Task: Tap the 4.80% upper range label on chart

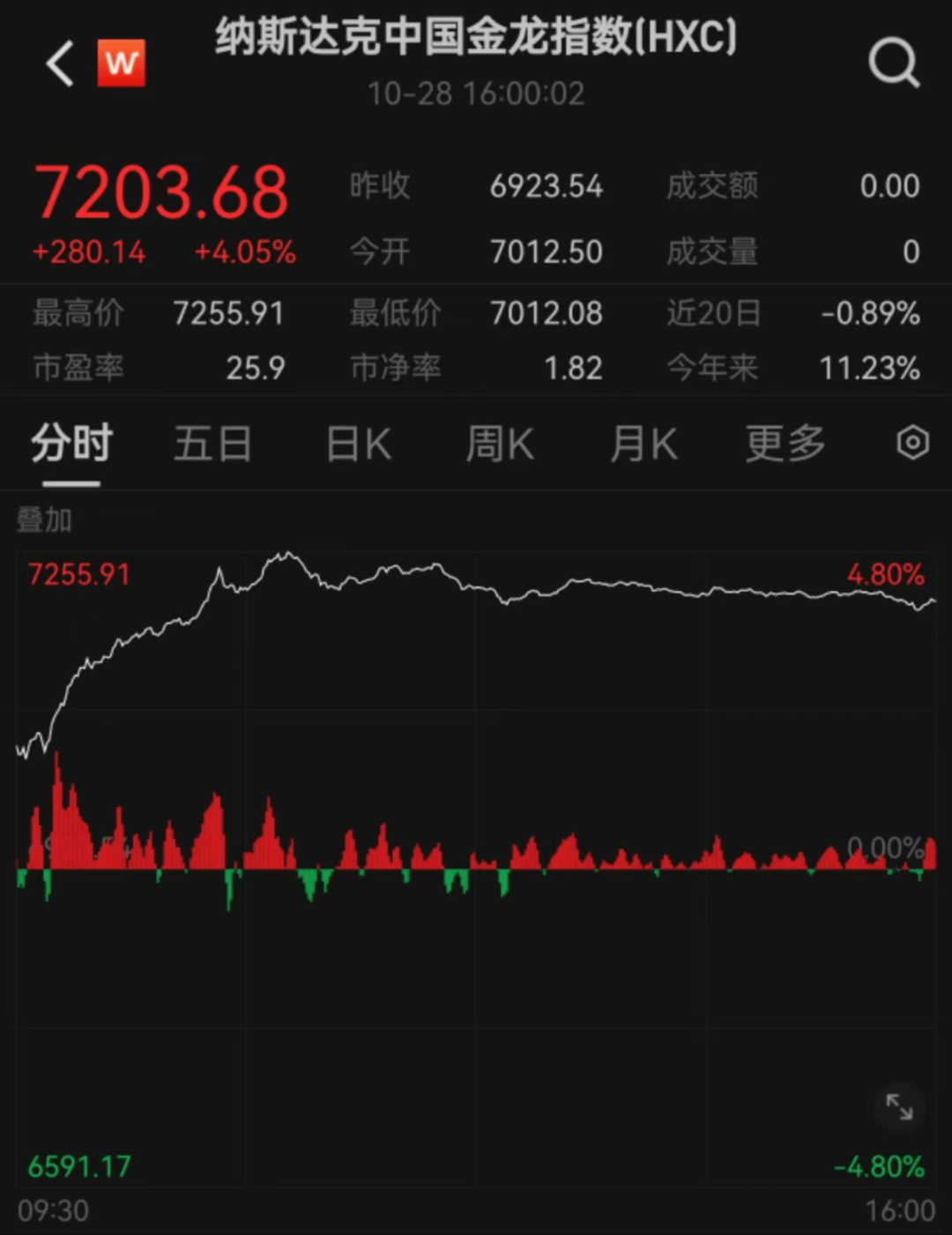Action: click(x=886, y=574)
